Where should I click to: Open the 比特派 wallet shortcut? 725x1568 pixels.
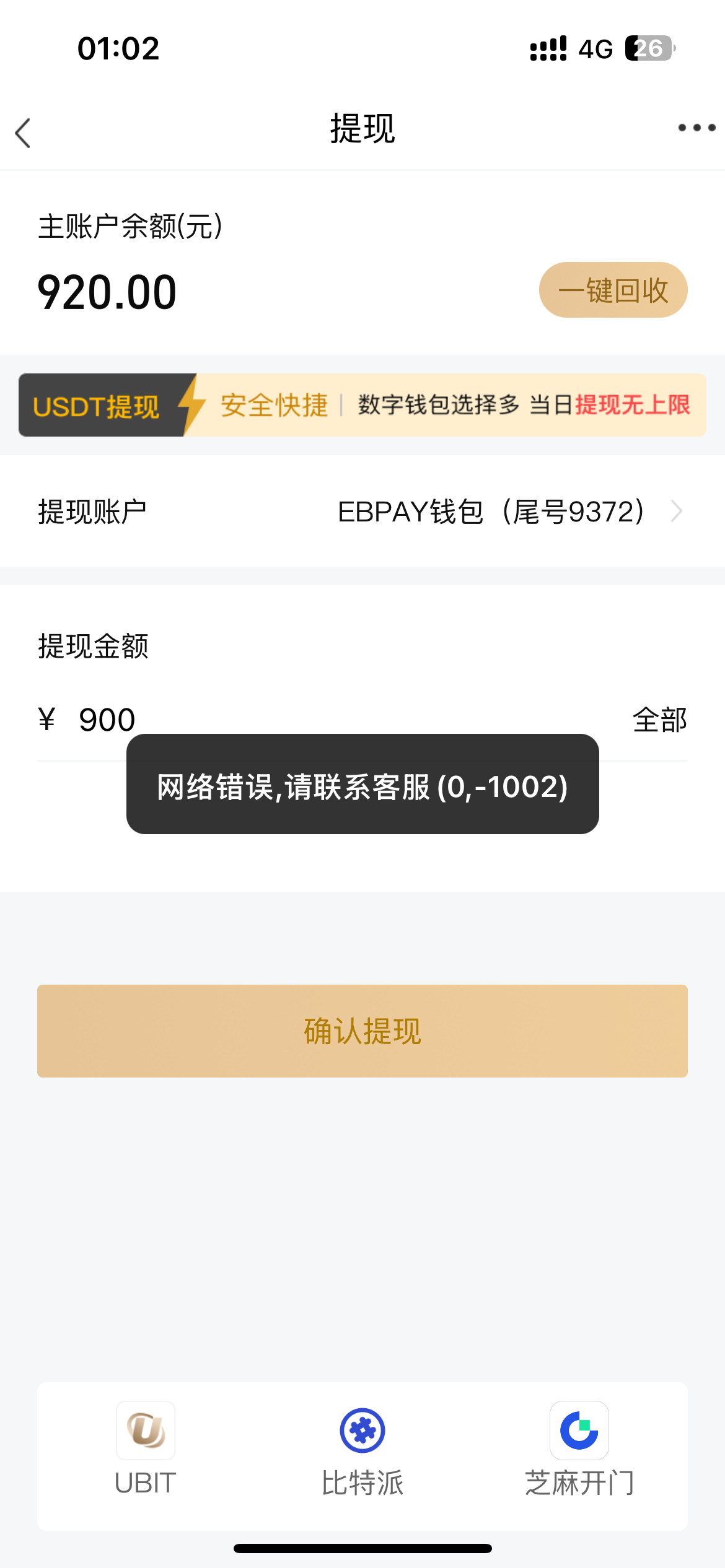362,1449
